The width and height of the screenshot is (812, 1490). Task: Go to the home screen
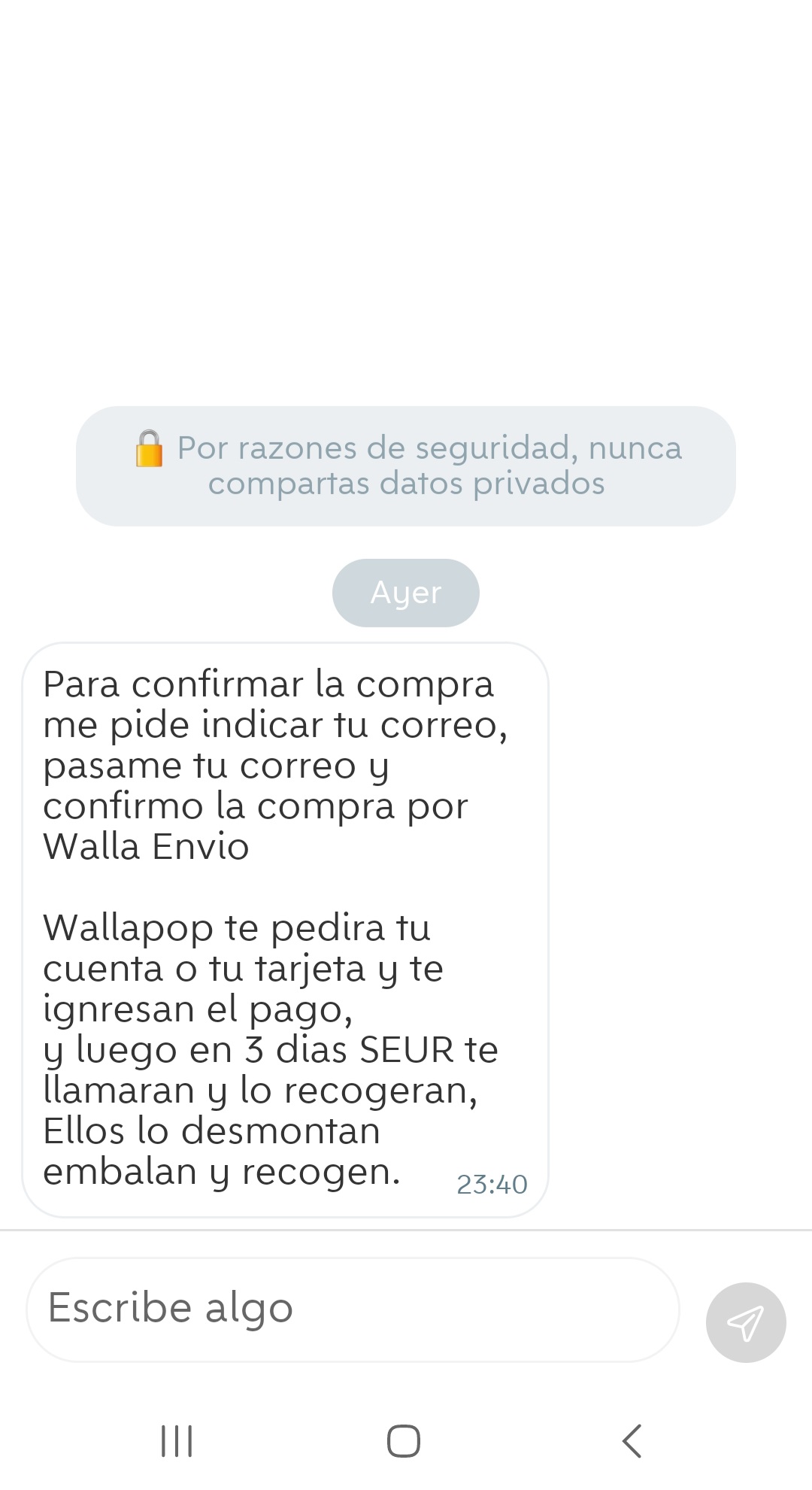tap(404, 1441)
